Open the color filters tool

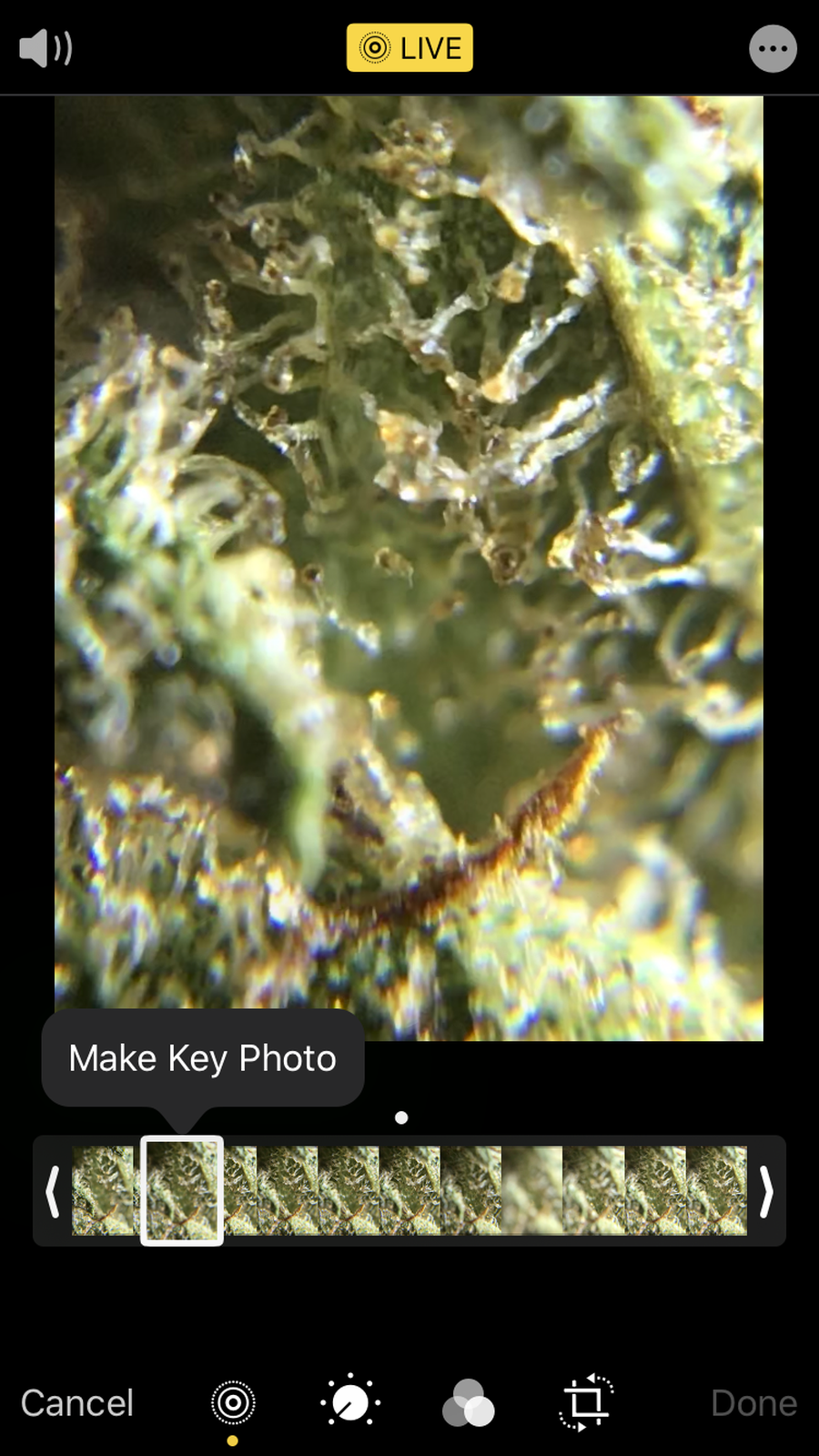pos(468,1403)
